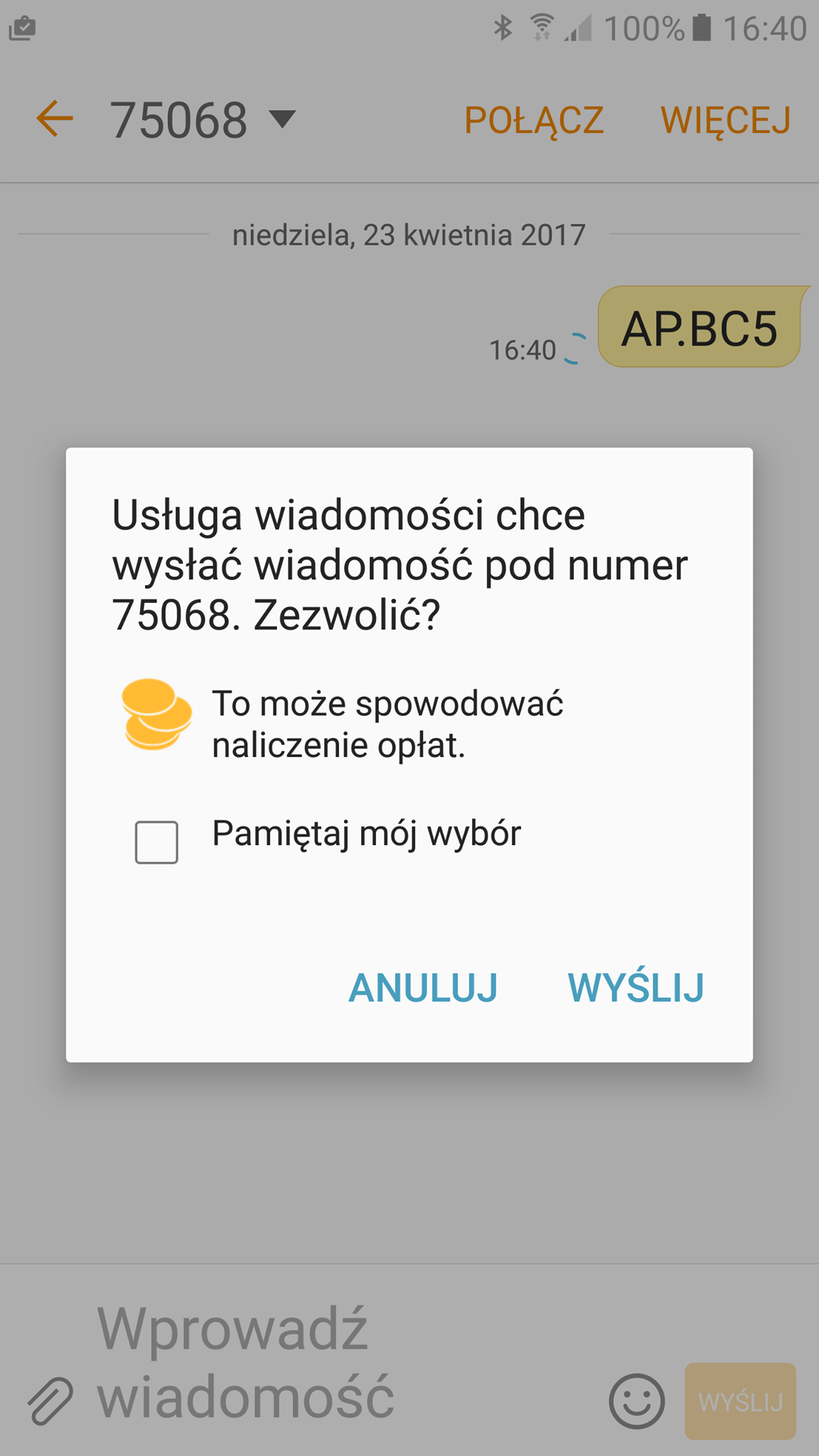This screenshot has width=819, height=1456.
Task: Open the WIĘCEJ menu
Action: pyautogui.click(x=725, y=119)
